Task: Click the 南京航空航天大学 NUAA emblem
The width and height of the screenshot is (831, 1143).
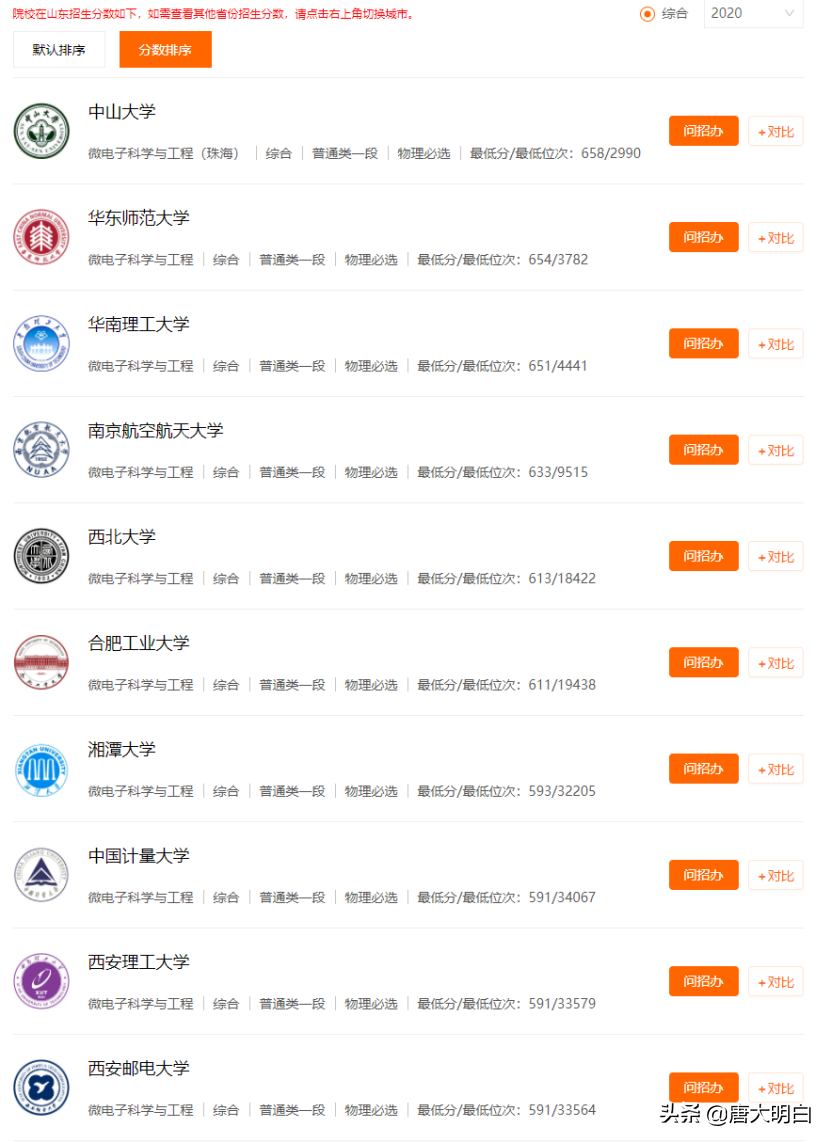Action: [40, 450]
